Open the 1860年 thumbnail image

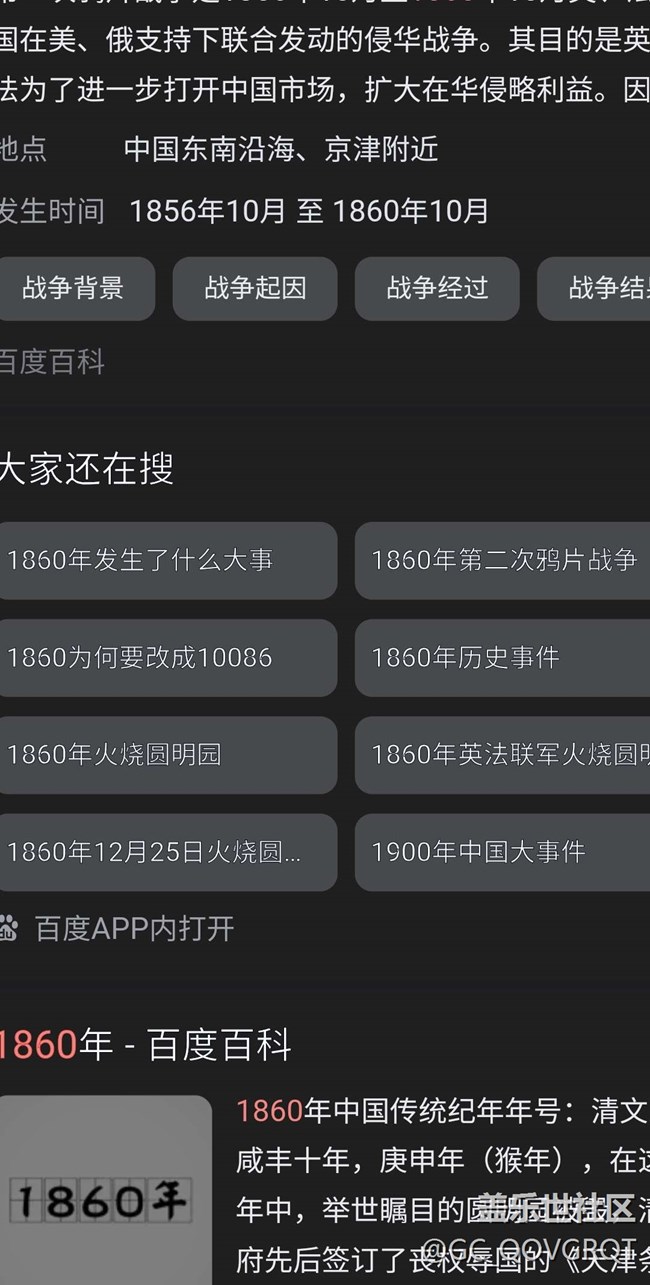[x=103, y=1195]
